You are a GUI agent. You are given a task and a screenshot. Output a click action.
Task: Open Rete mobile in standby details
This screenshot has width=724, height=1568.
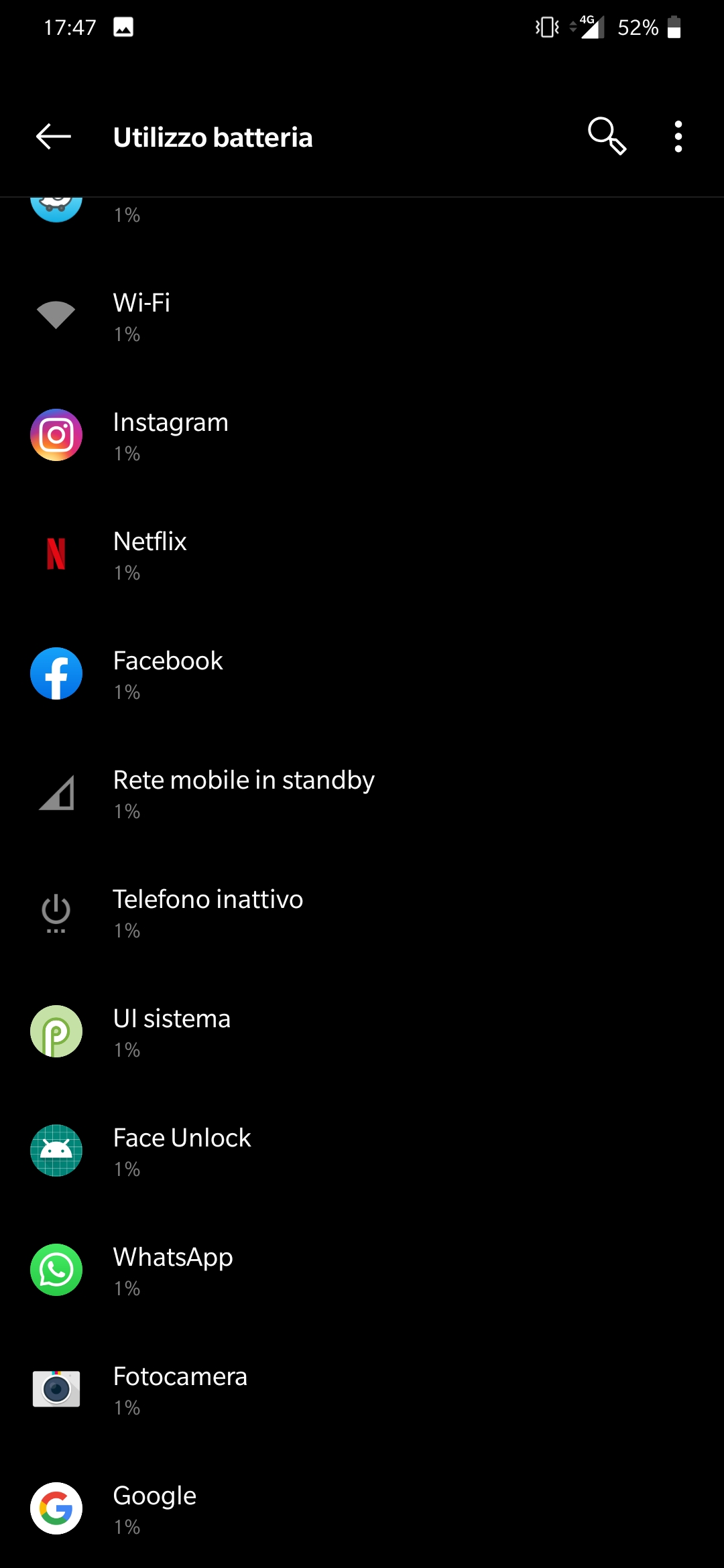pos(362,793)
